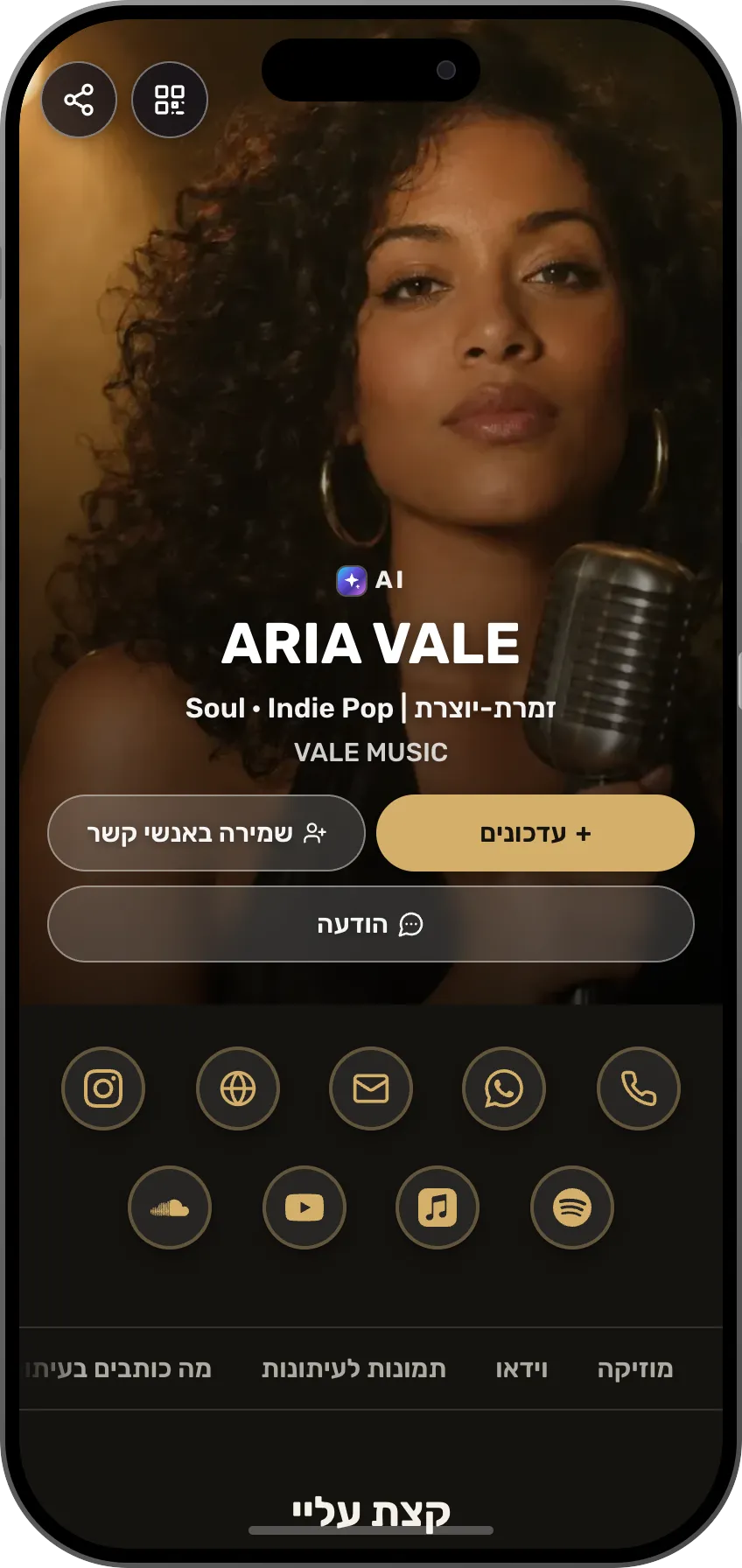742x1568 pixels.
Task: Share this profile card
Action: [x=79, y=100]
